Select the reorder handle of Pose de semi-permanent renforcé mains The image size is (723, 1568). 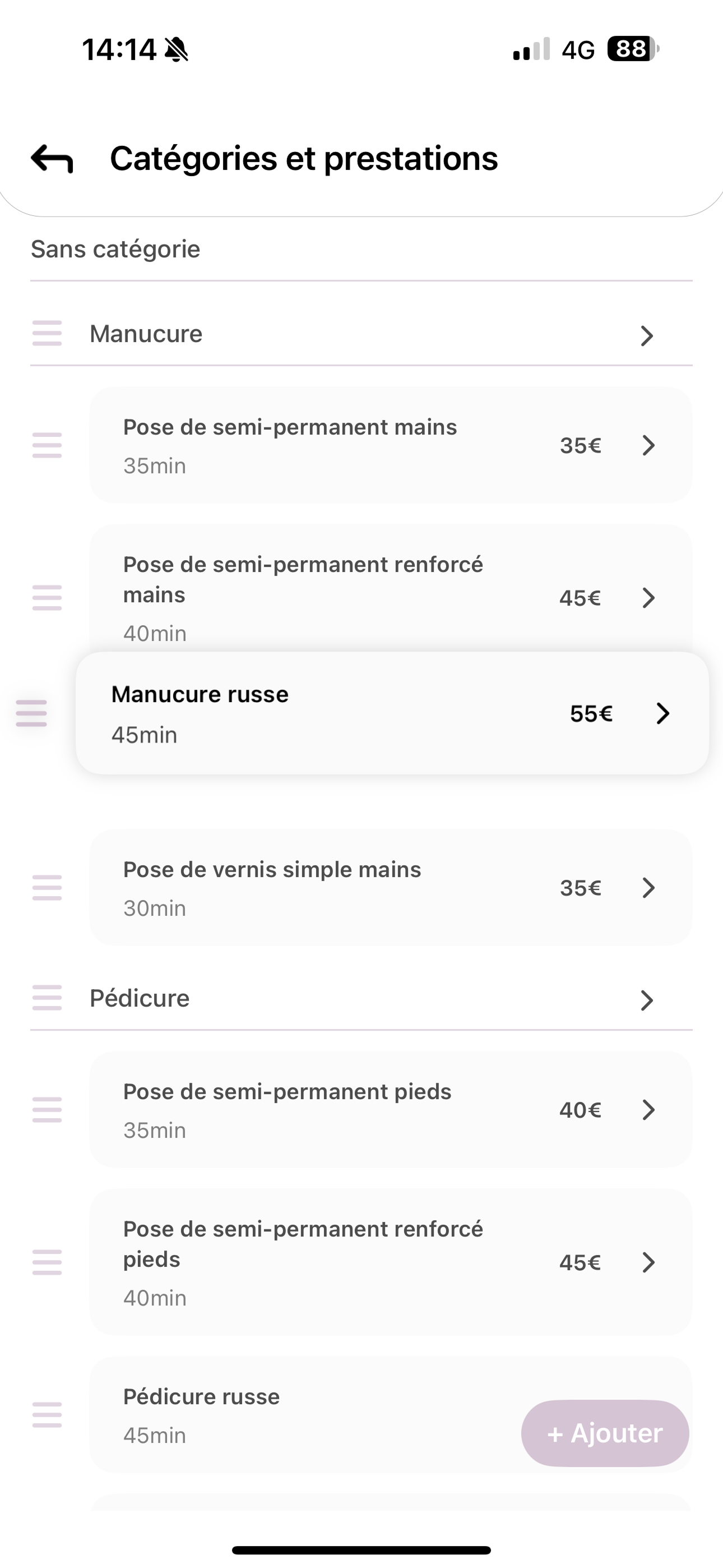coord(47,598)
